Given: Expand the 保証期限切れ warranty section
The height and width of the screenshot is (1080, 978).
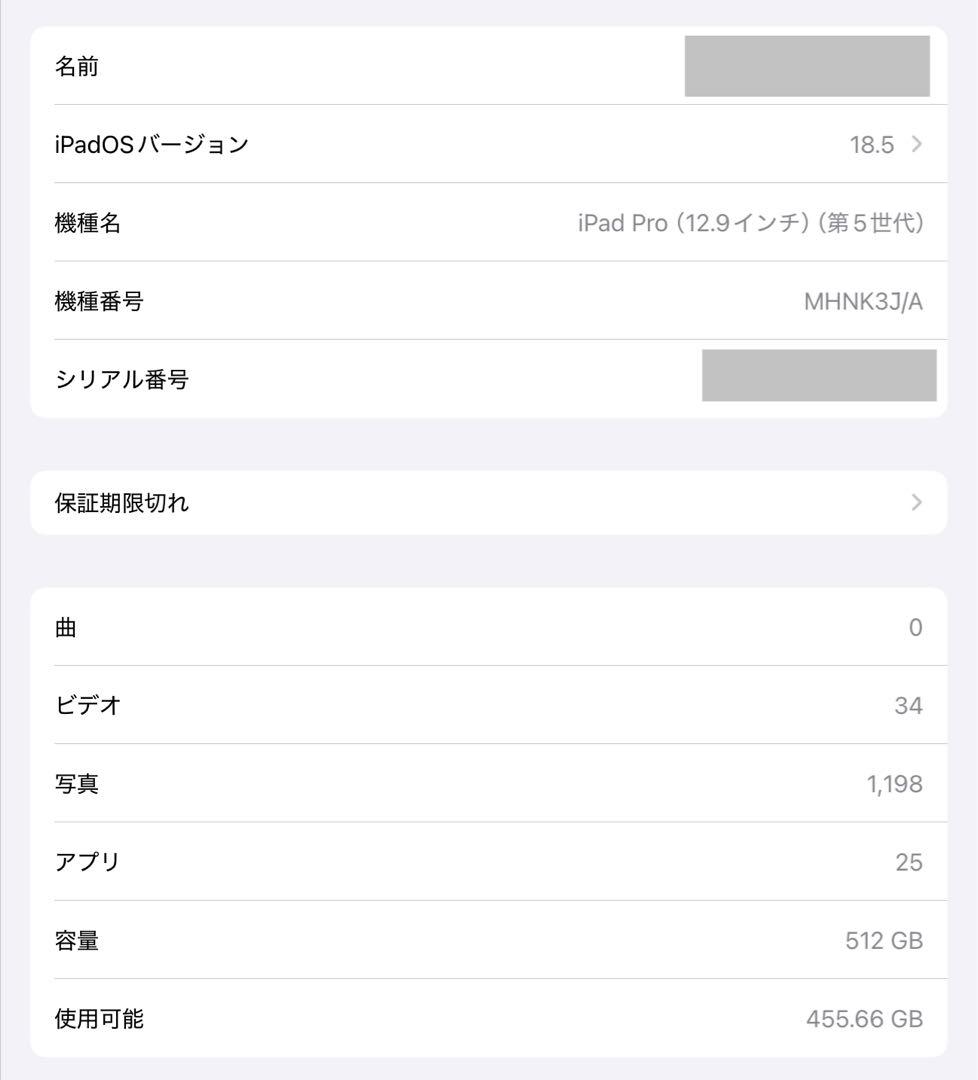Looking at the screenshot, I should tap(489, 503).
